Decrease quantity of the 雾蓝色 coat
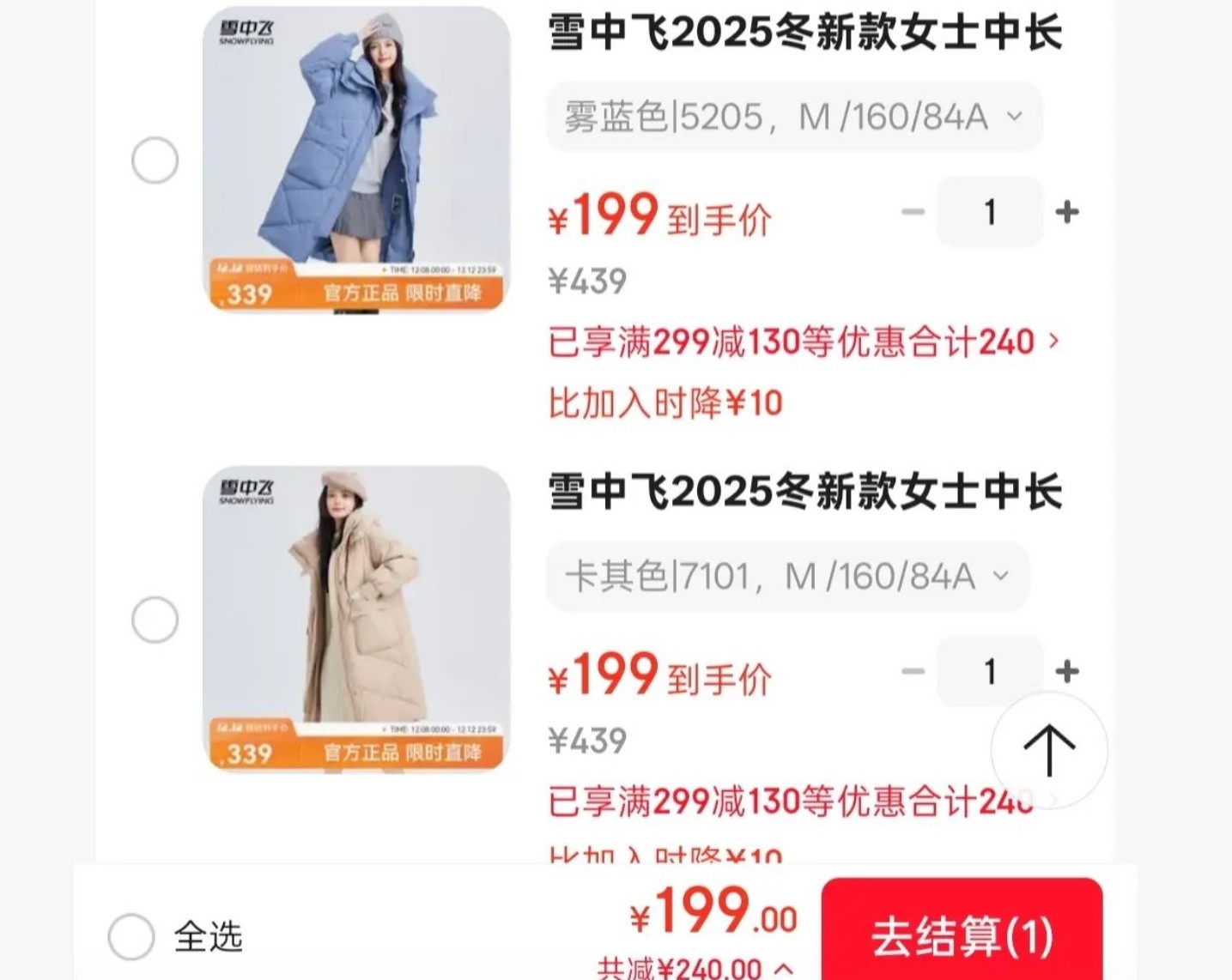The height and width of the screenshot is (980, 1232). (913, 212)
